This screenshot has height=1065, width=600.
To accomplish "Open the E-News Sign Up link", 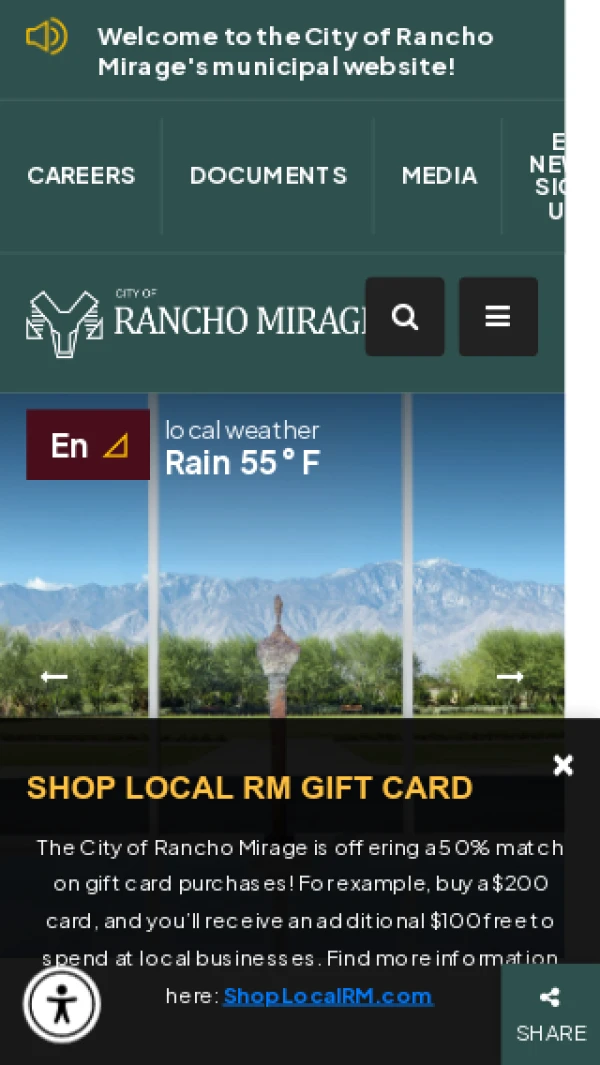I will pos(548,176).
